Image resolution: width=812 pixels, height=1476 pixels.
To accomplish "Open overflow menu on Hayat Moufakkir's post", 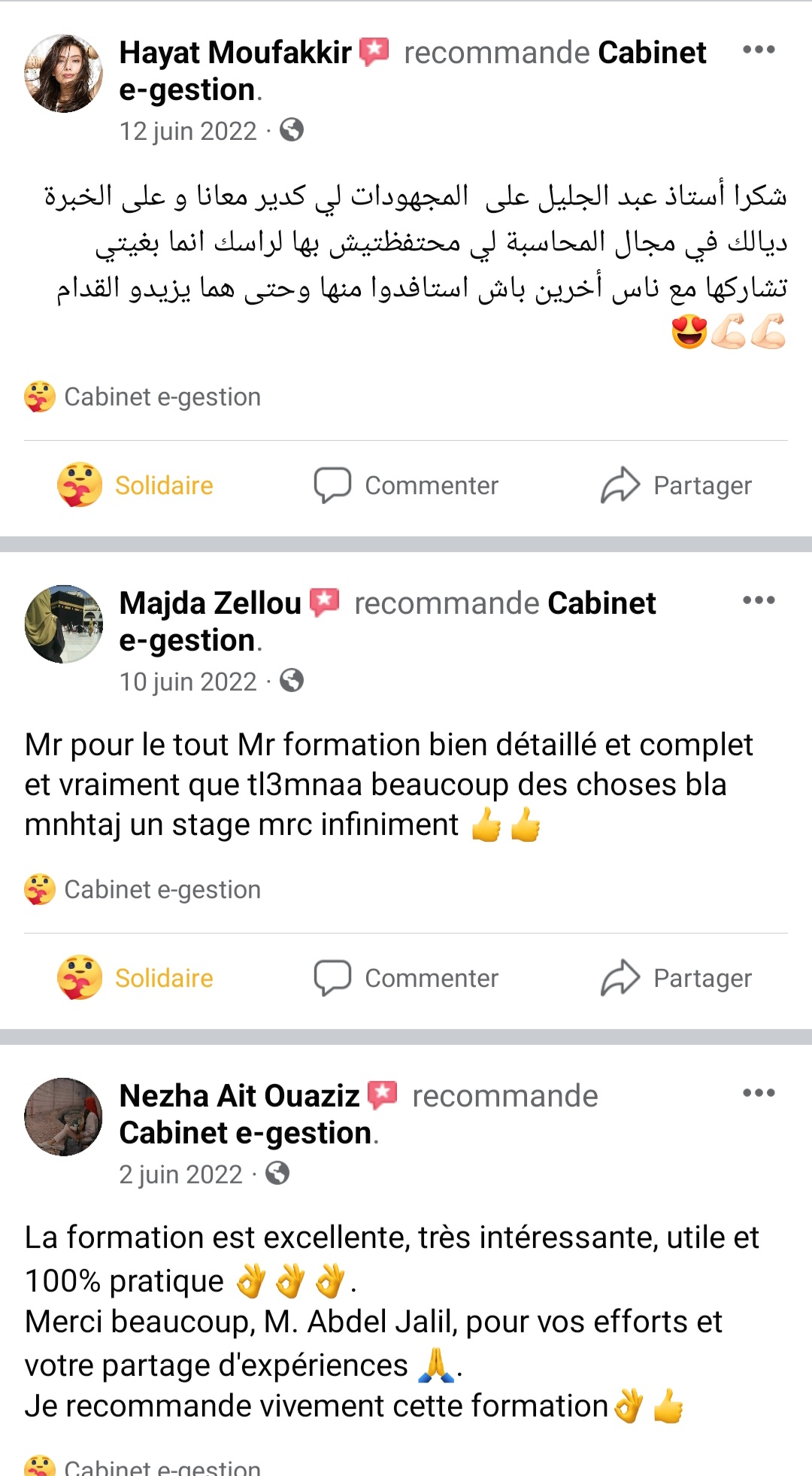I will 758,50.
